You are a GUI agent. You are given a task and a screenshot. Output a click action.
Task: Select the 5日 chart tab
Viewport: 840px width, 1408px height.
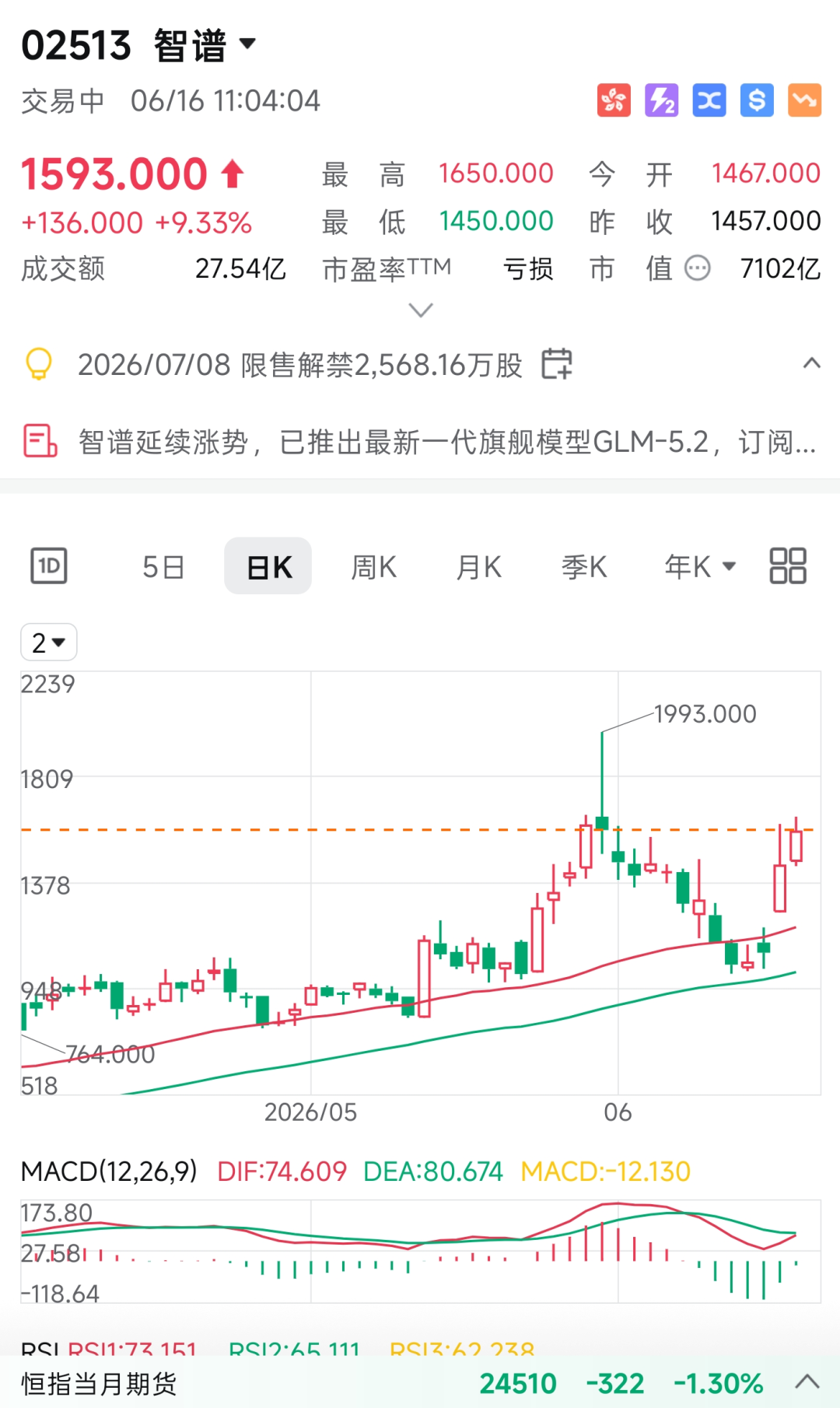click(x=163, y=567)
